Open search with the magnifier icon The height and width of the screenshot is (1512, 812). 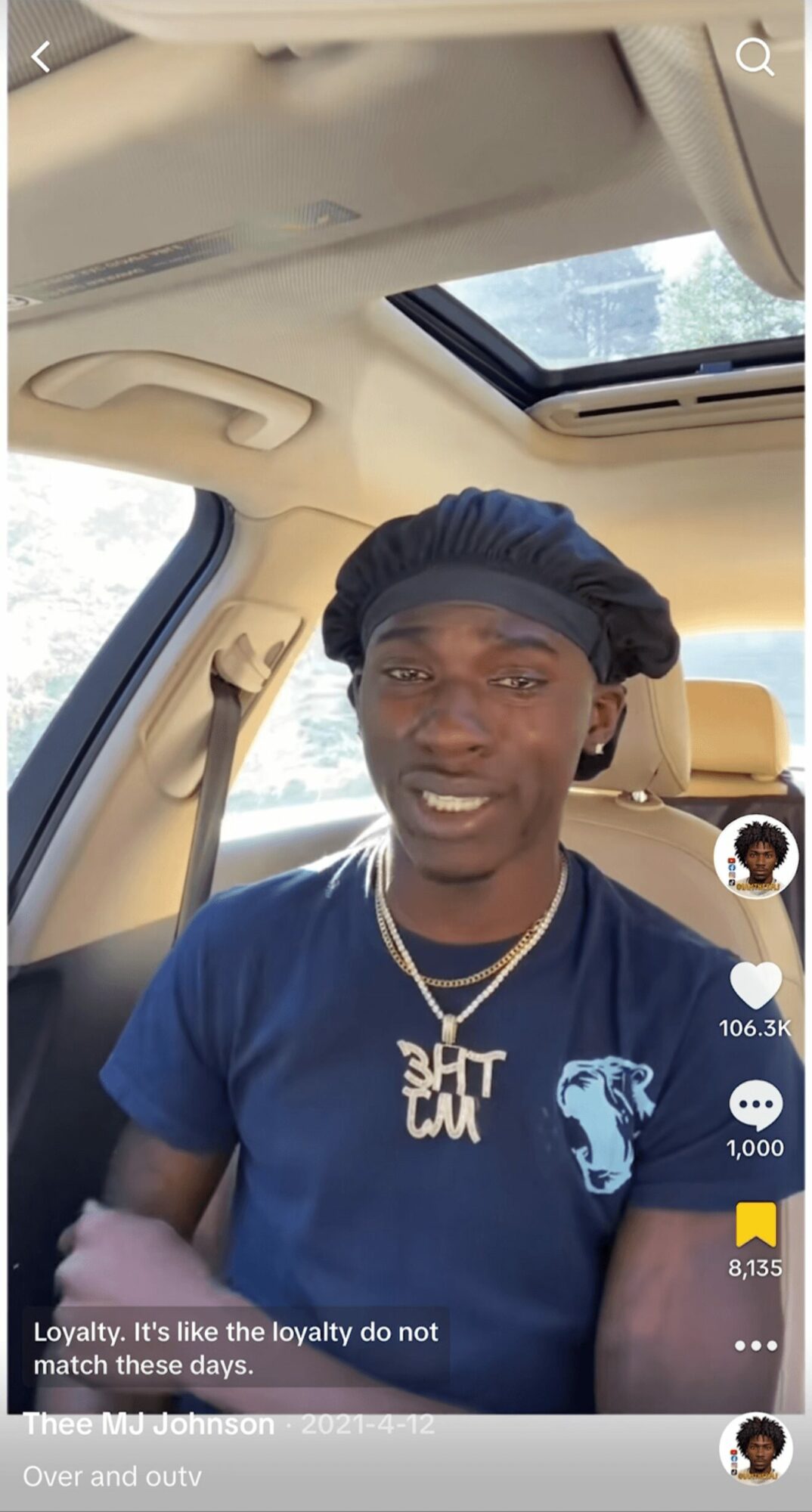click(755, 57)
